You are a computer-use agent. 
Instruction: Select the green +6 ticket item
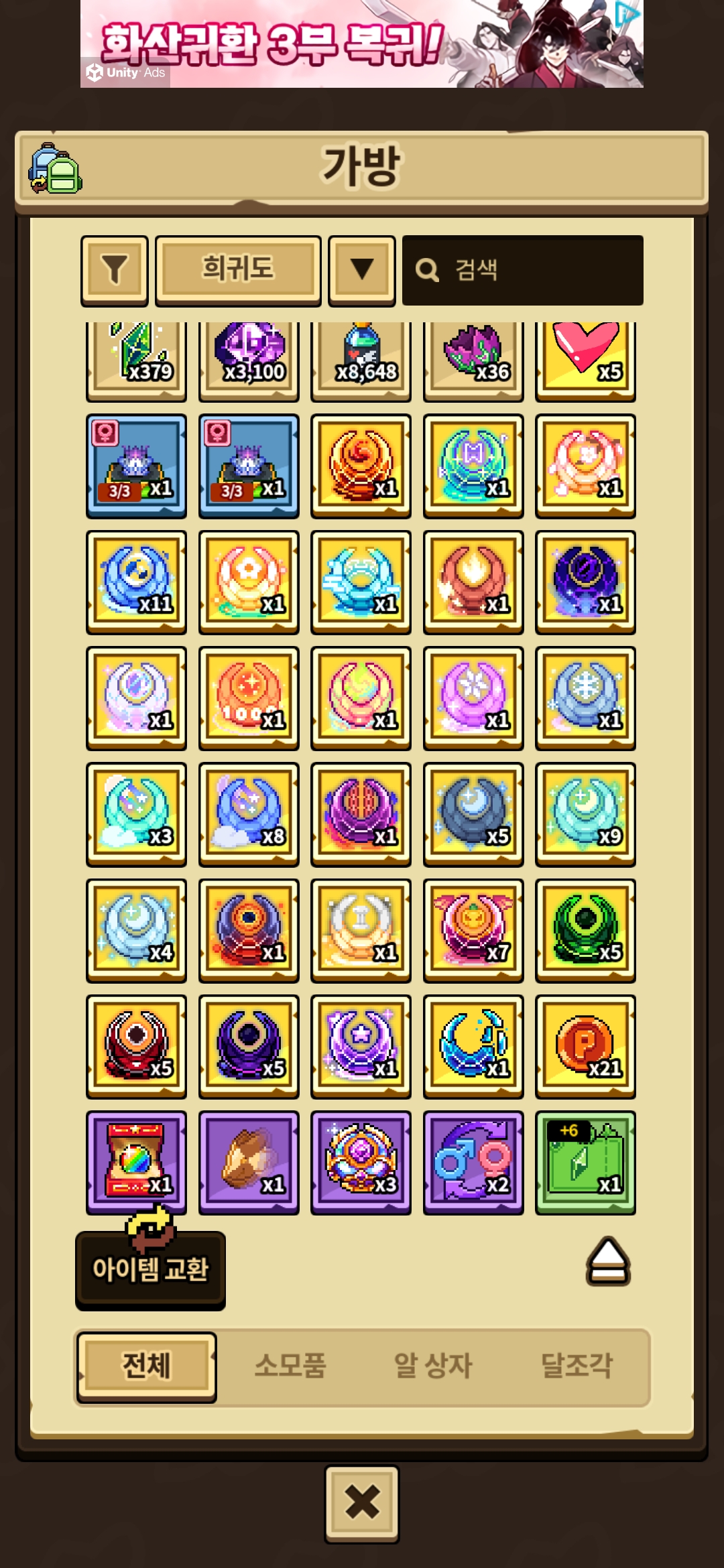585,1162
